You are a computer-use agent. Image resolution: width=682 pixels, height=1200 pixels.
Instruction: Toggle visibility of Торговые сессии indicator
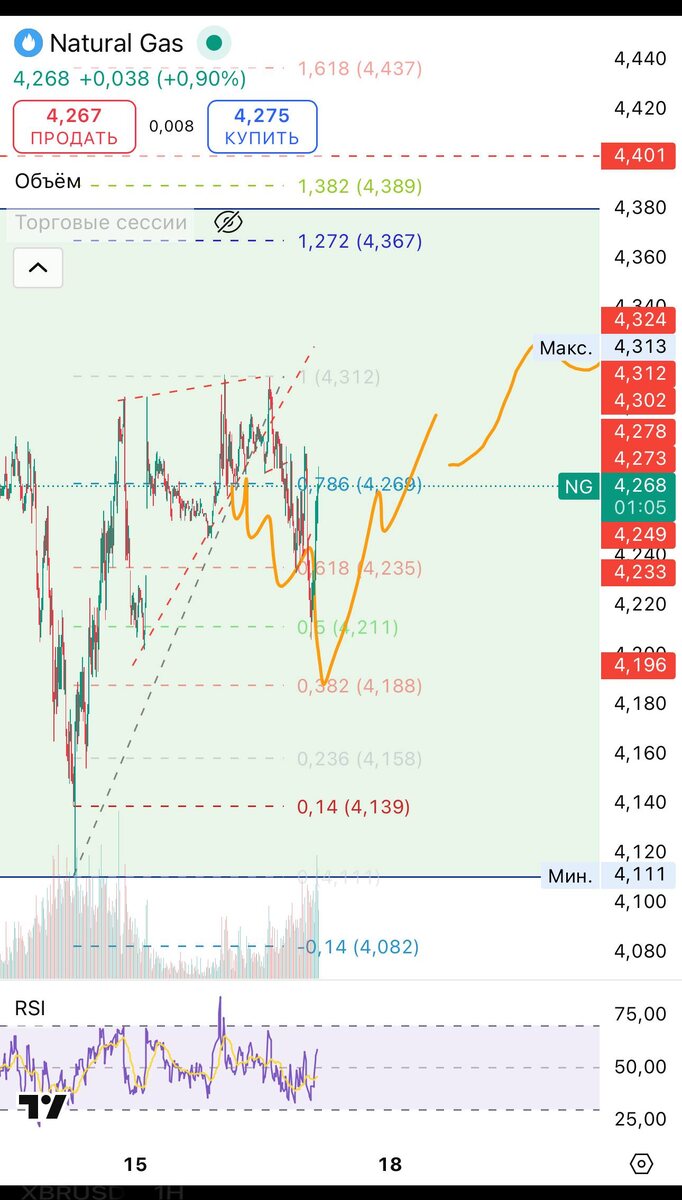pyautogui.click(x=229, y=222)
